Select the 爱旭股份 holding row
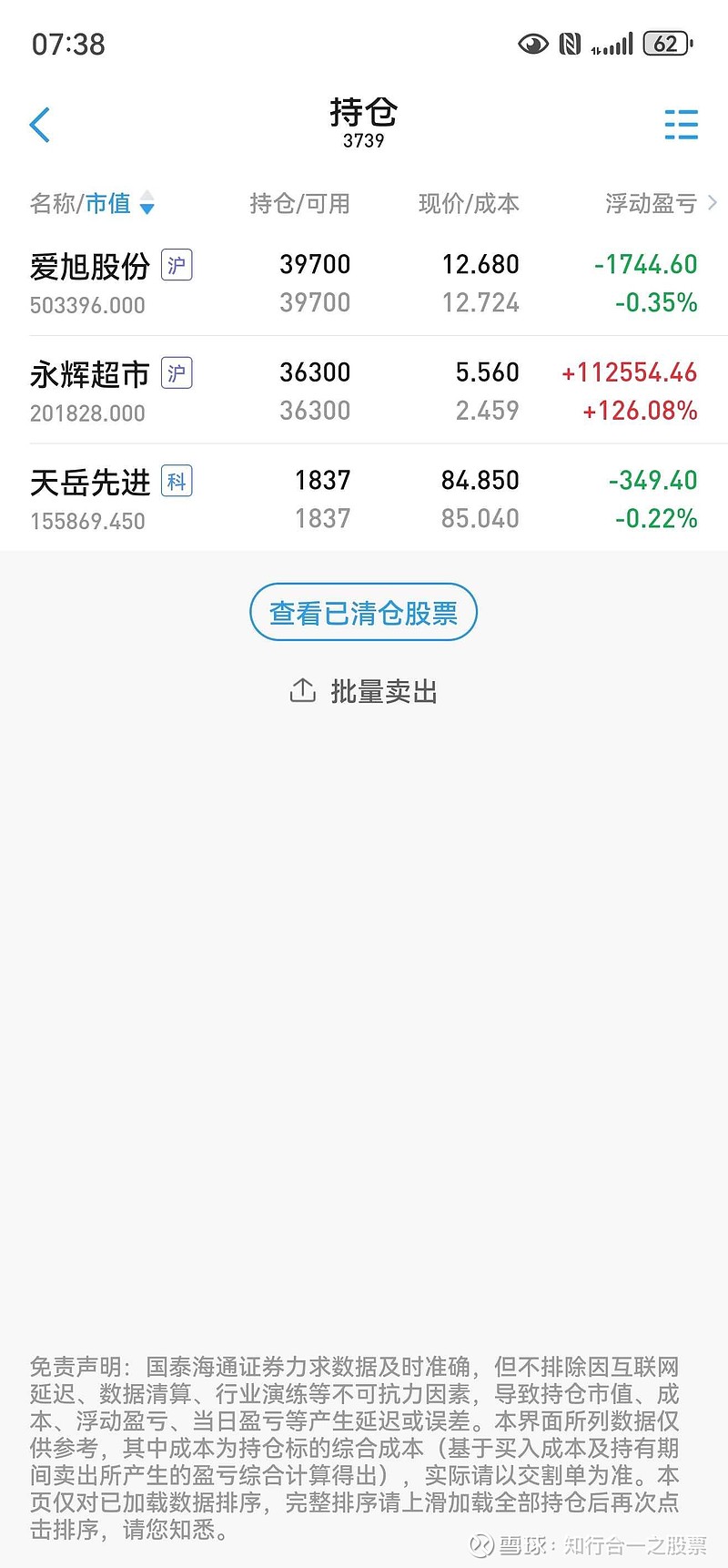This screenshot has height=1568, width=728. pos(364,282)
